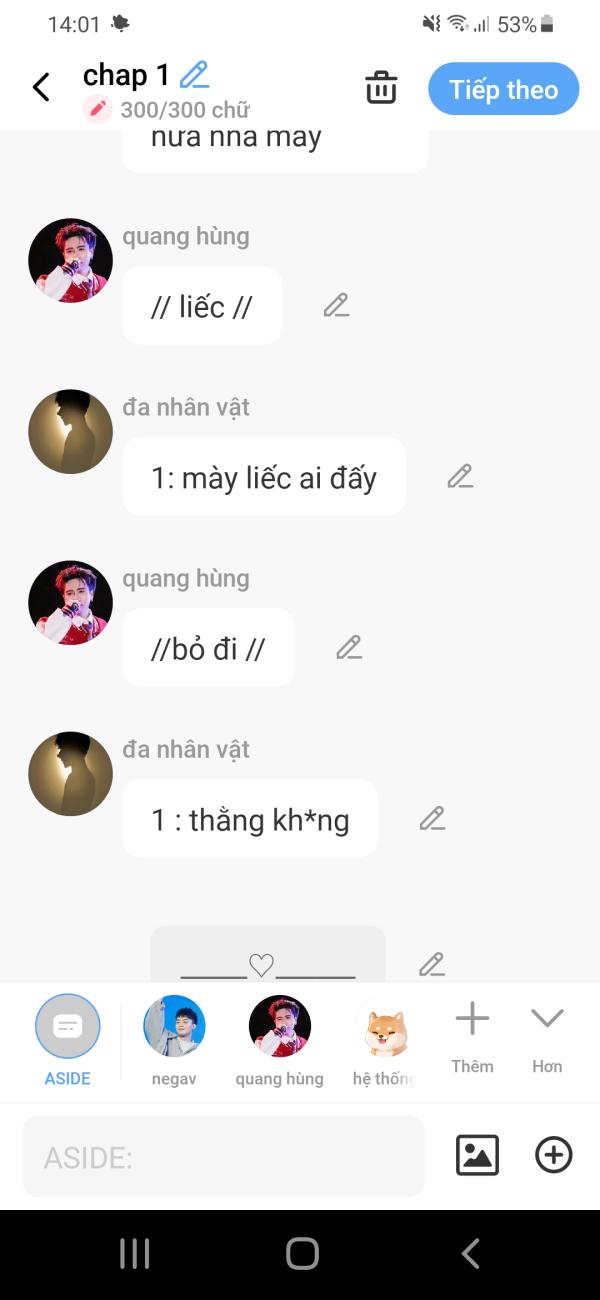
Task: Delete the chapter with the trash icon
Action: (381, 88)
